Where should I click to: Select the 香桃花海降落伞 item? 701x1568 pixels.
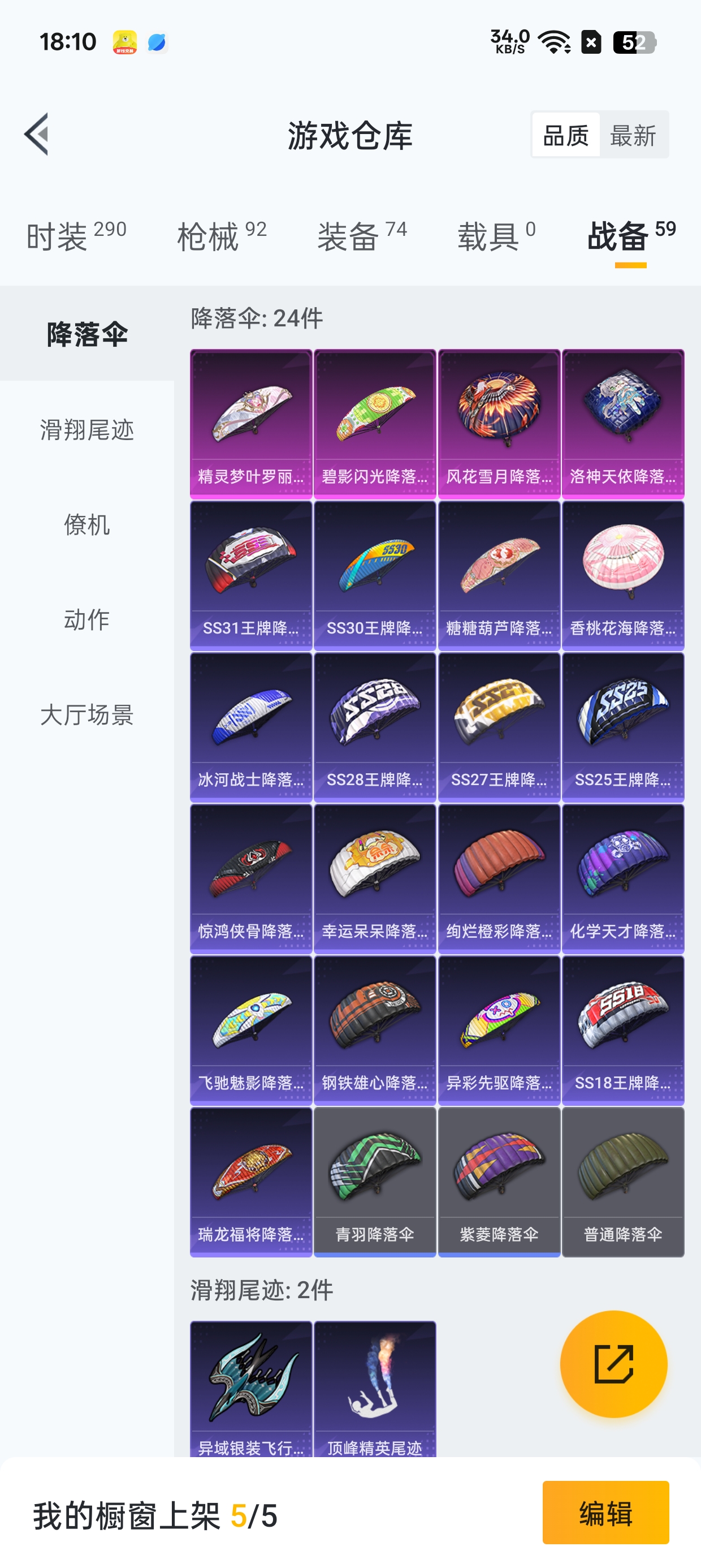click(623, 575)
